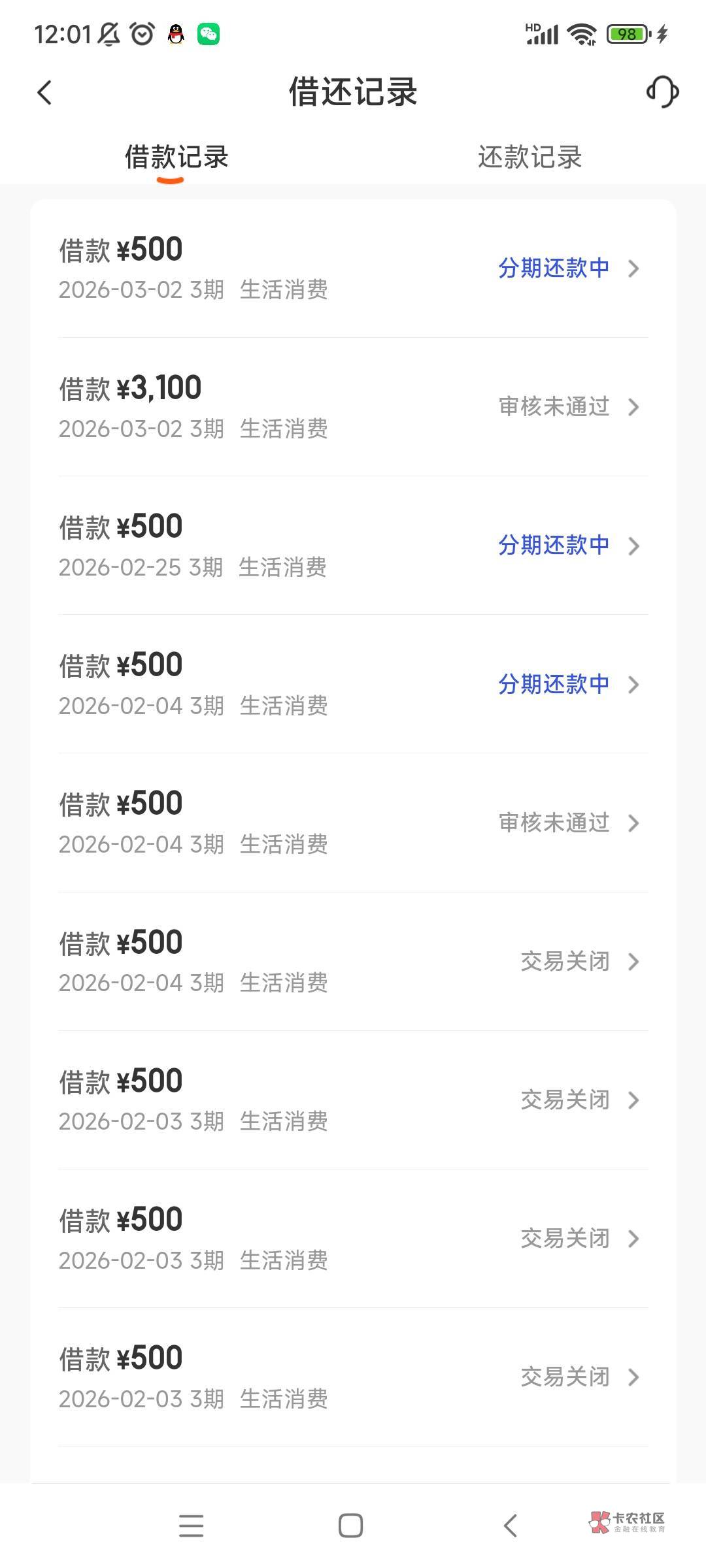Open the ¥500 loan dated 2026-03-02
Image resolution: width=706 pixels, height=1568 pixels.
(x=353, y=269)
